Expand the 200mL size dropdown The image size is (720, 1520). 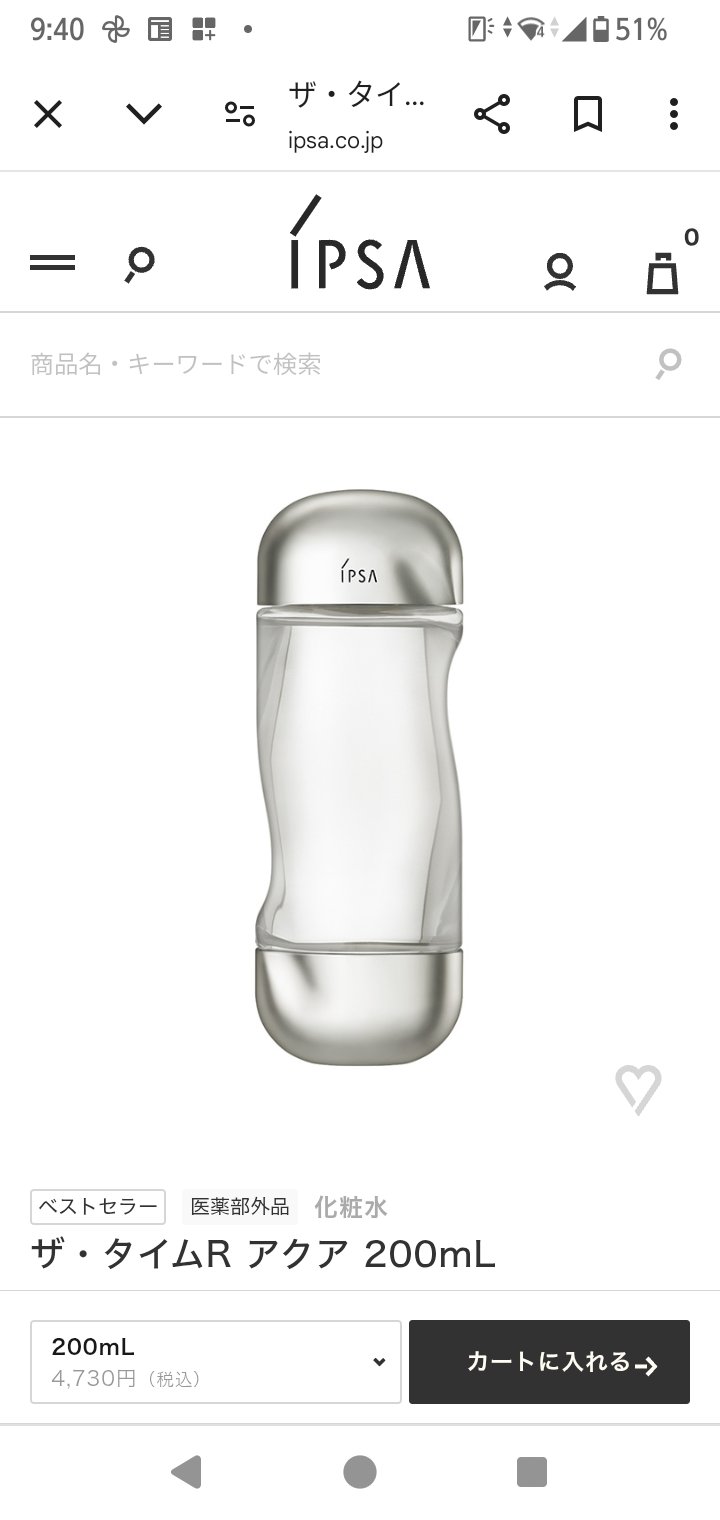pyautogui.click(x=216, y=1362)
